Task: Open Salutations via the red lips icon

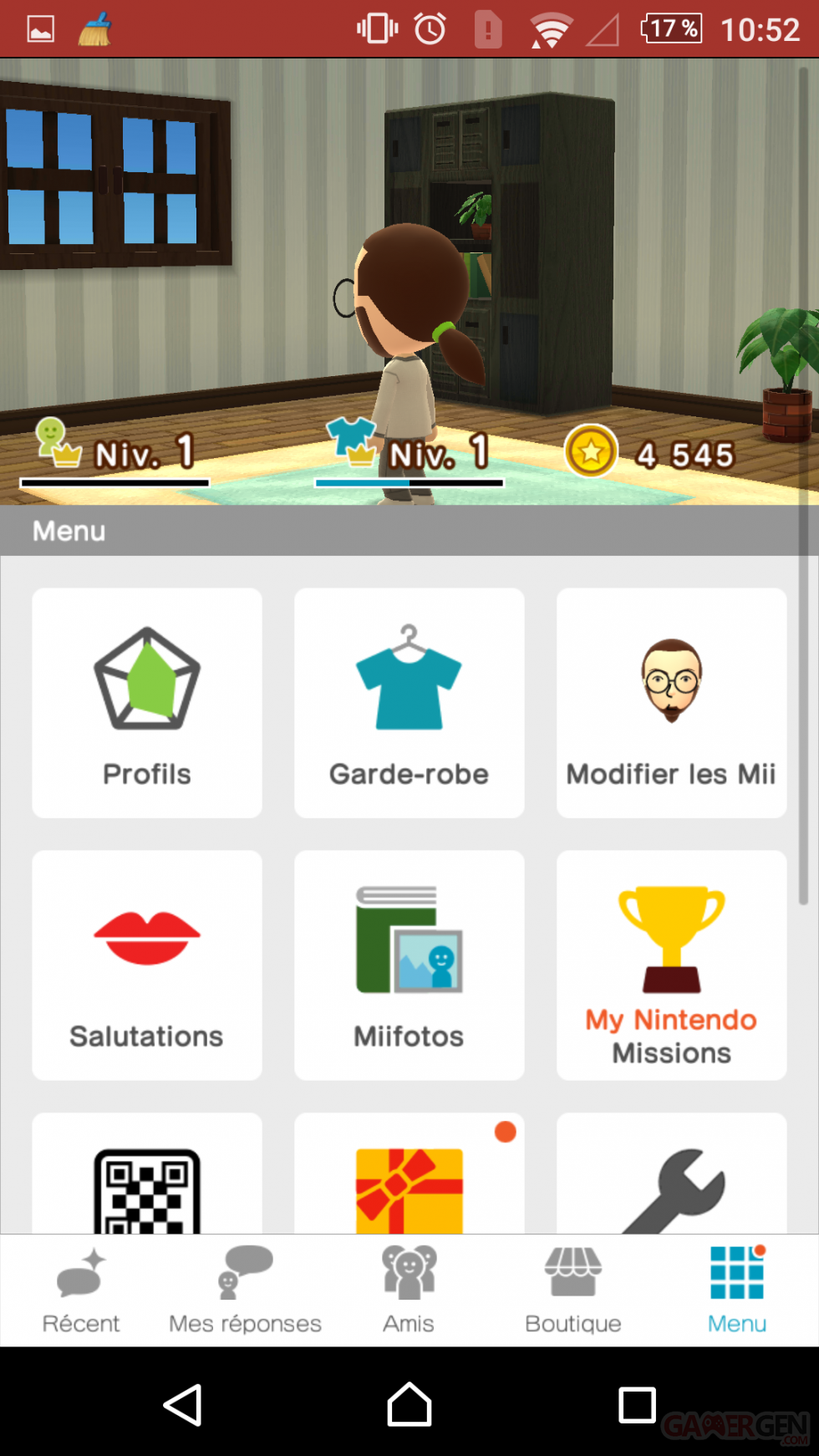Action: coord(147,936)
